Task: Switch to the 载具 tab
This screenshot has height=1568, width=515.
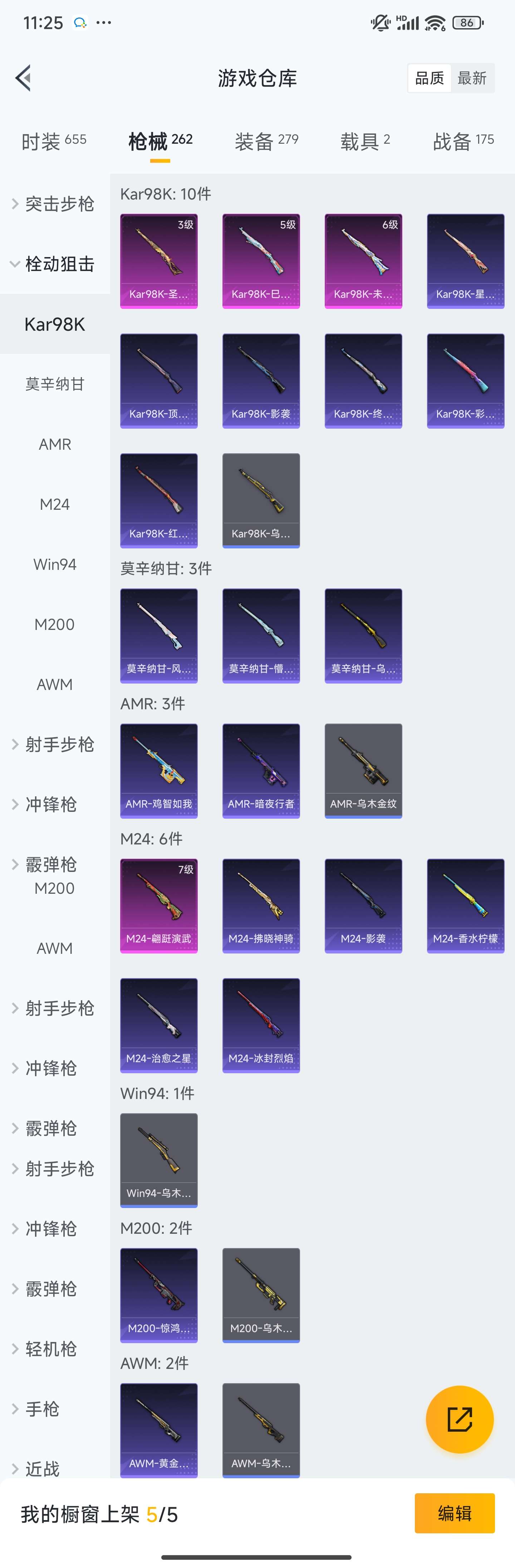Action: click(x=365, y=141)
